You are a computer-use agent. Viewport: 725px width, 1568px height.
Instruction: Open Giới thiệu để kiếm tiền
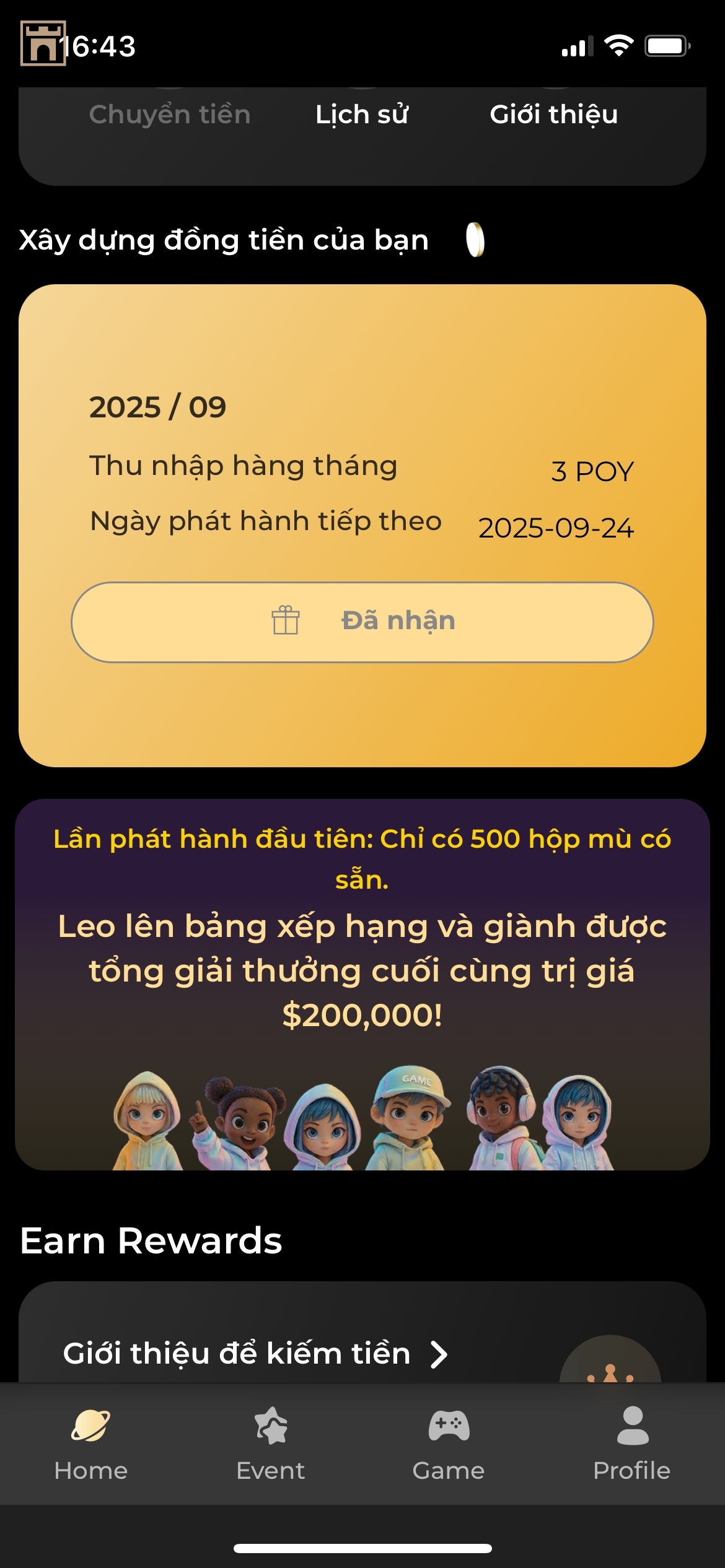255,1354
